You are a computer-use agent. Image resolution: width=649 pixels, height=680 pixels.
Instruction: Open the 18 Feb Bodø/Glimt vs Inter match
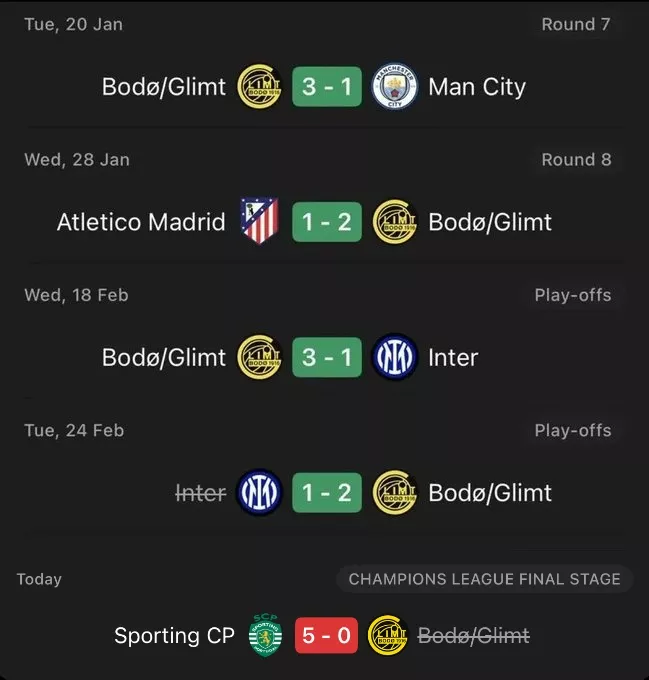point(326,357)
